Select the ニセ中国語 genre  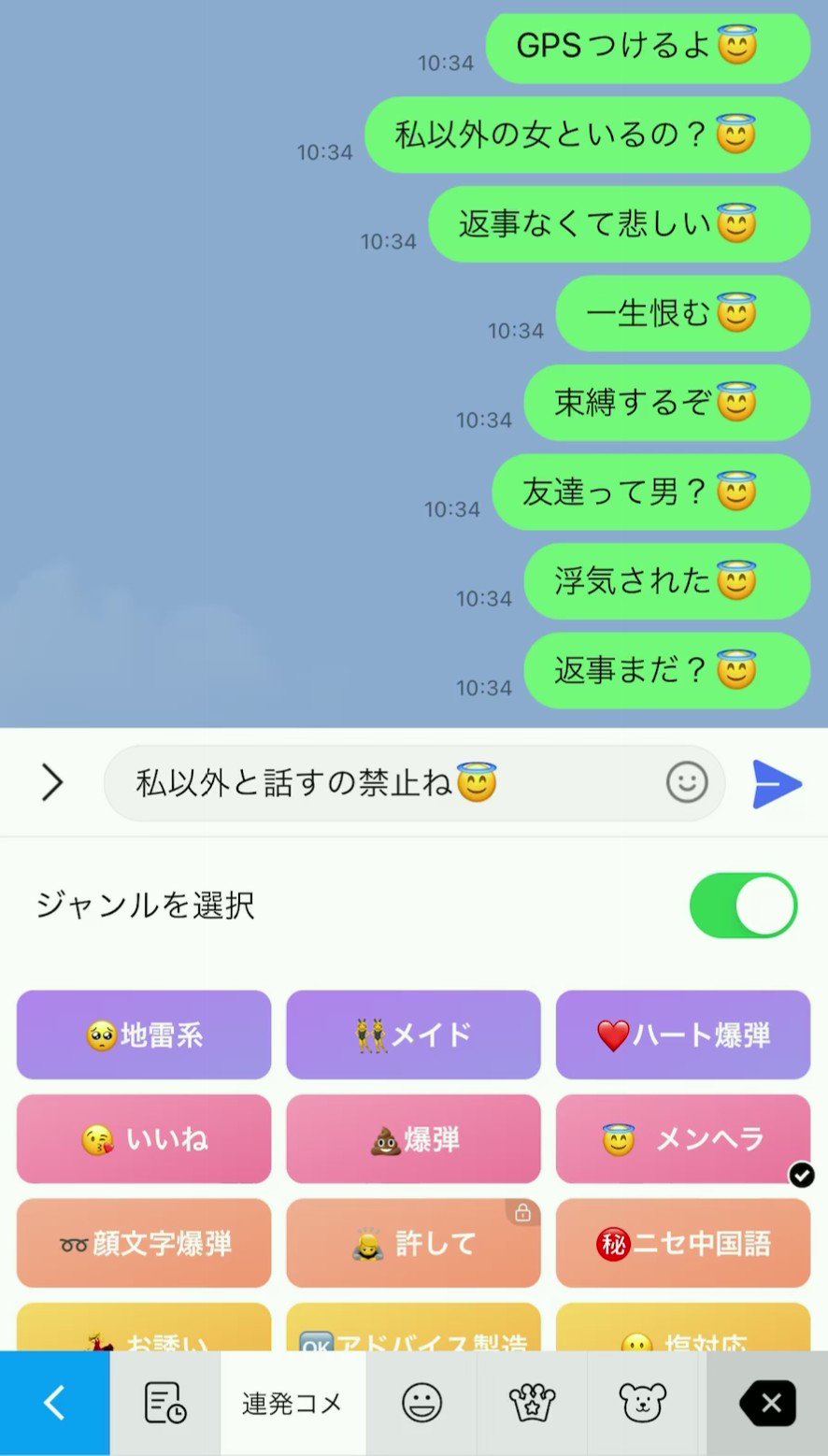pyautogui.click(x=683, y=1243)
